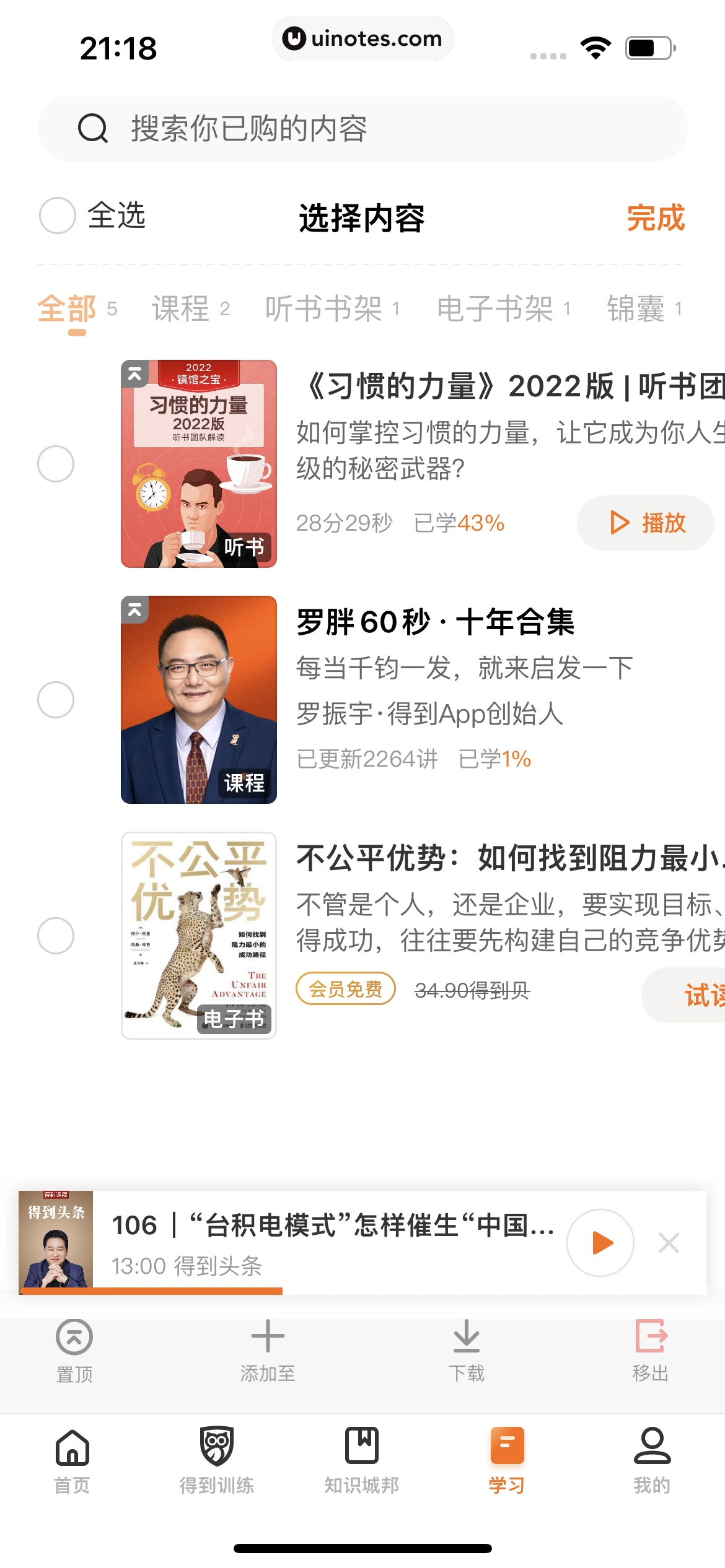Select the 不公平优势 item checkbox

click(x=56, y=935)
